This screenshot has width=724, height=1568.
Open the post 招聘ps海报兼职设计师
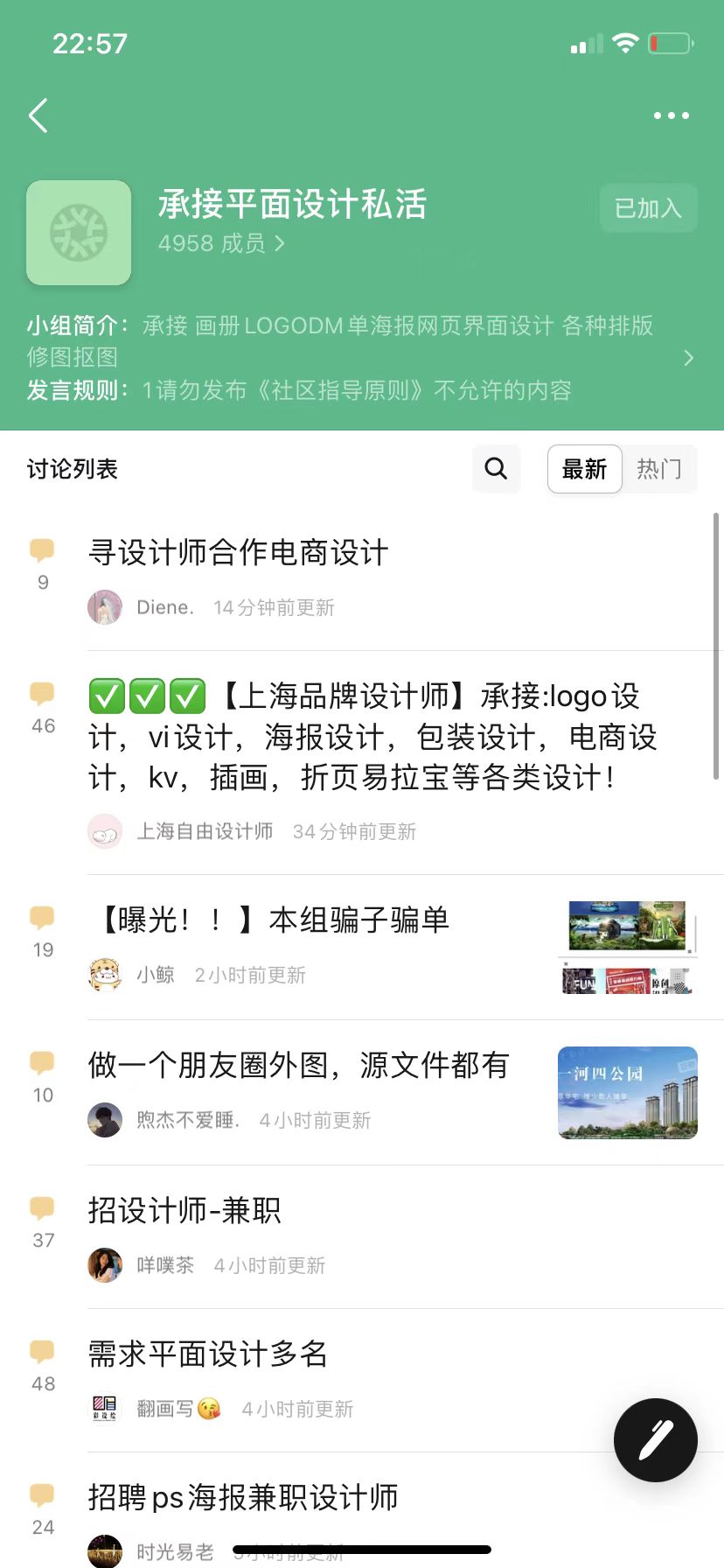(x=243, y=1498)
